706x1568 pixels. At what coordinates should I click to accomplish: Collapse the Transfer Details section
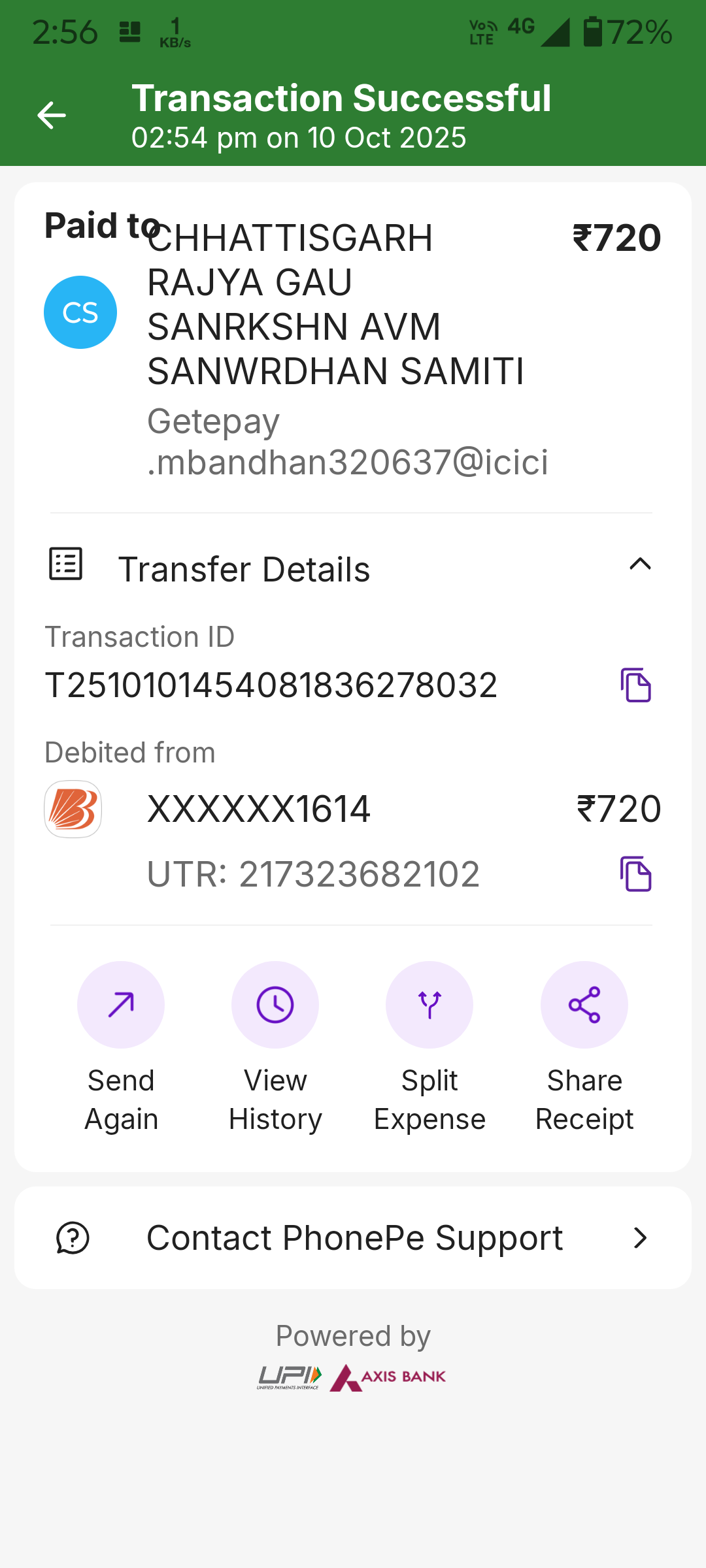[x=640, y=564]
